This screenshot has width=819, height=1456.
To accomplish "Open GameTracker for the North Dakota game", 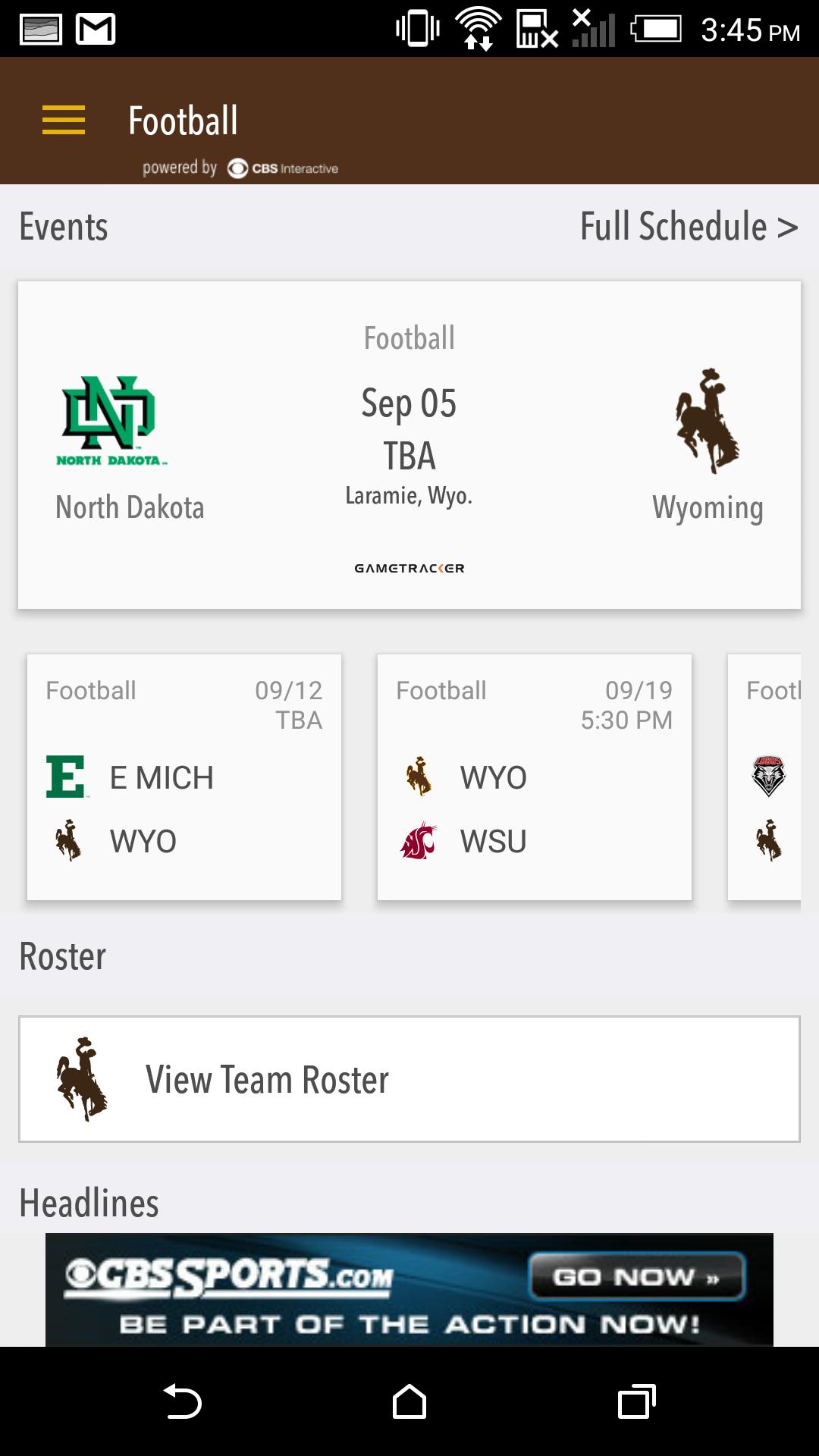I will (408, 567).
